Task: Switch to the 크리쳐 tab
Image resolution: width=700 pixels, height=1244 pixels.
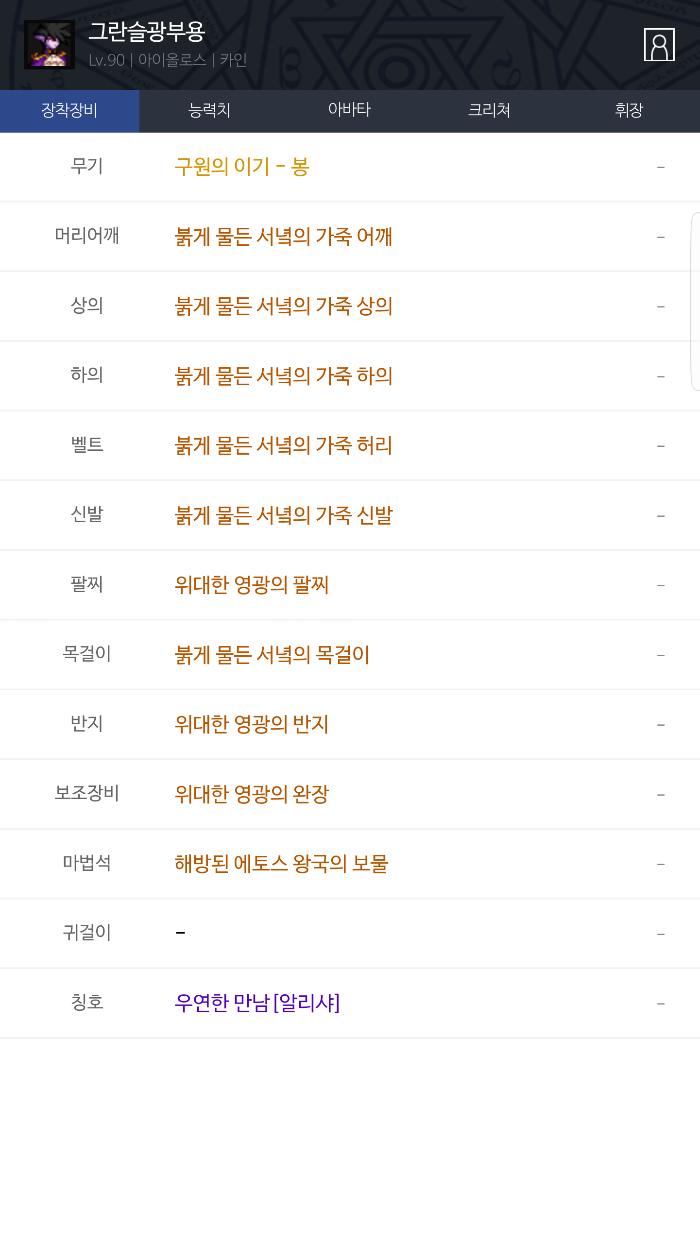Action: tap(489, 111)
